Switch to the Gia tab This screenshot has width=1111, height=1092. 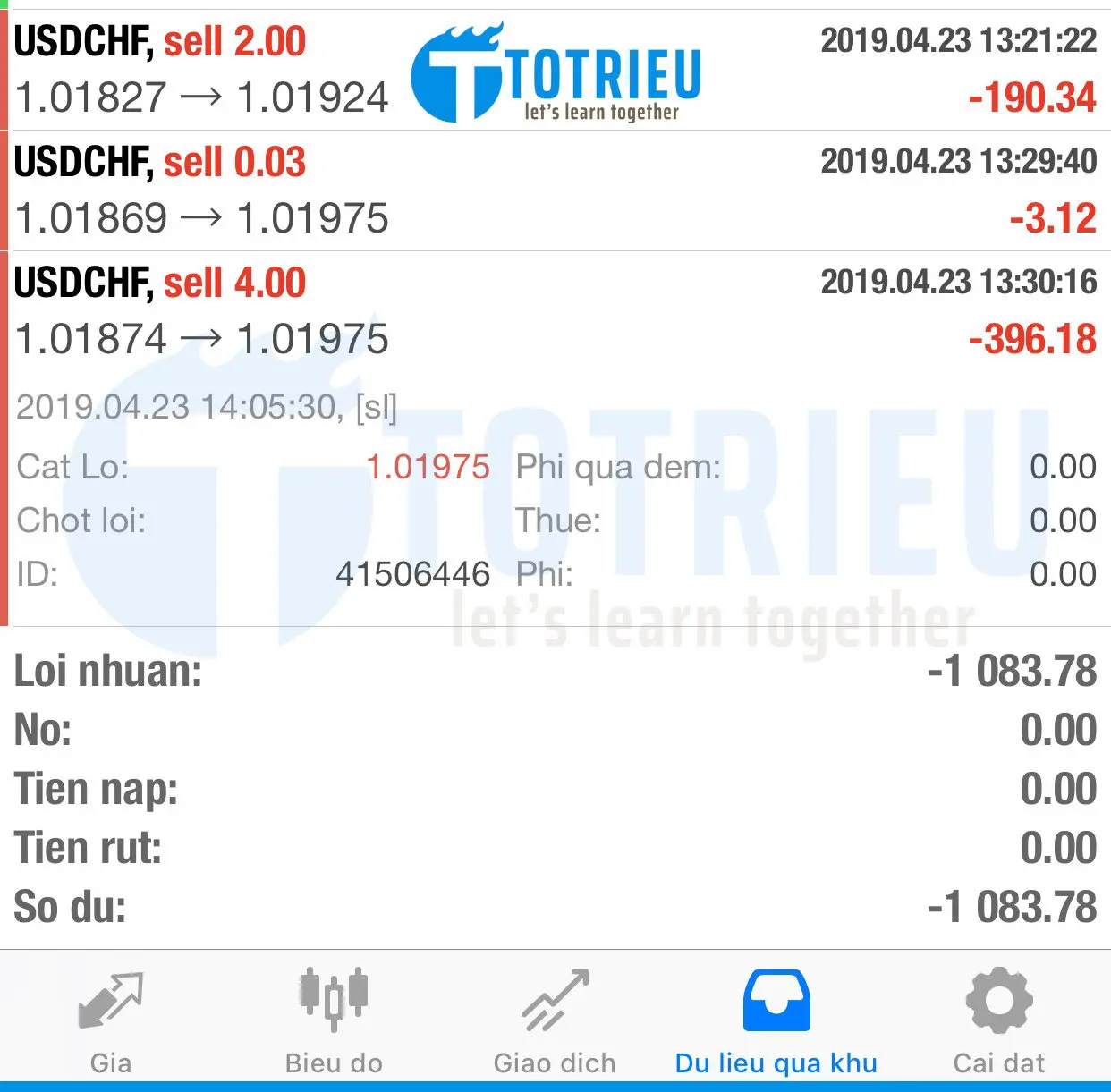click(110, 1020)
